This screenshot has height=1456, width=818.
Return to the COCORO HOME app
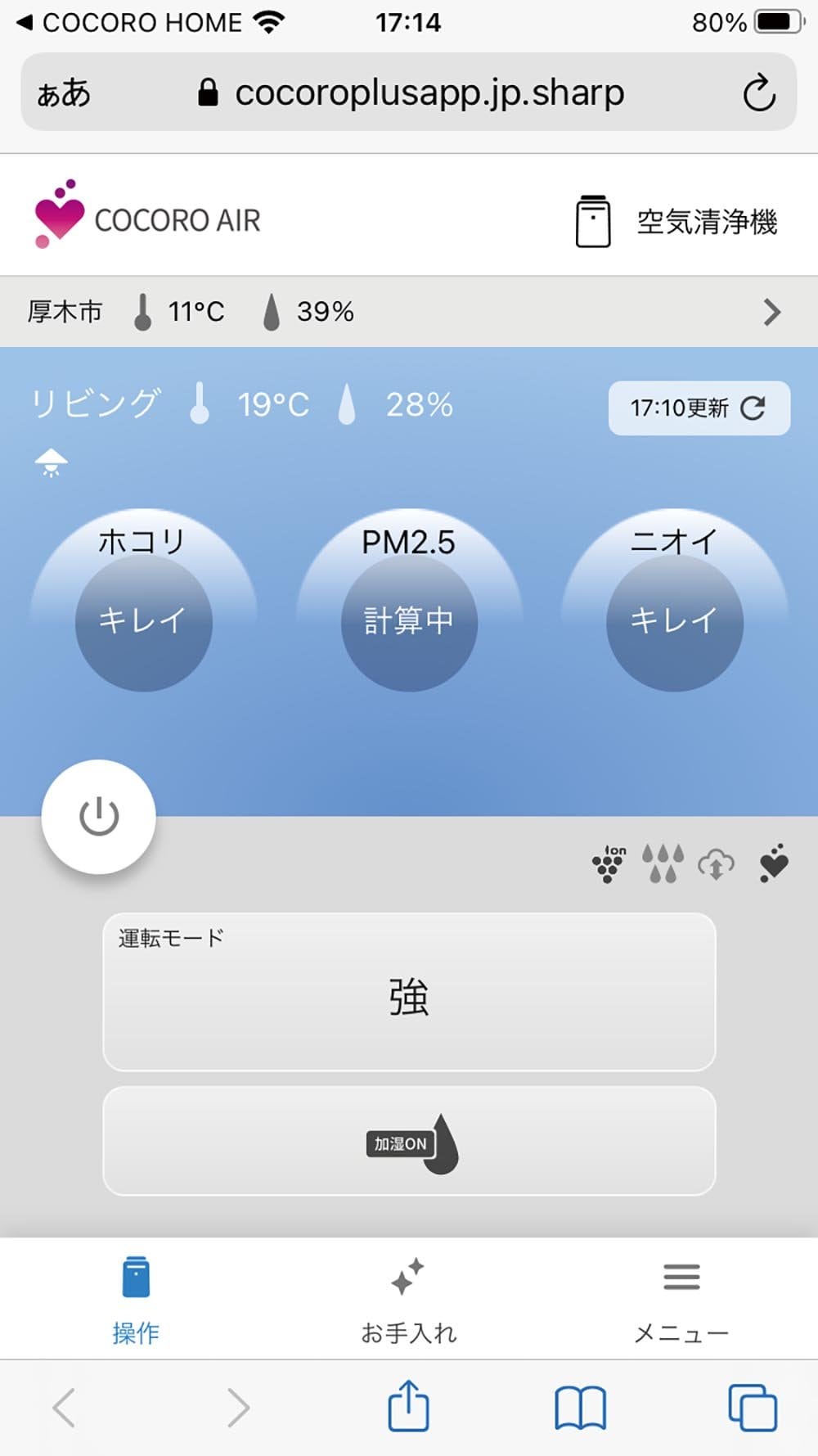click(129, 22)
